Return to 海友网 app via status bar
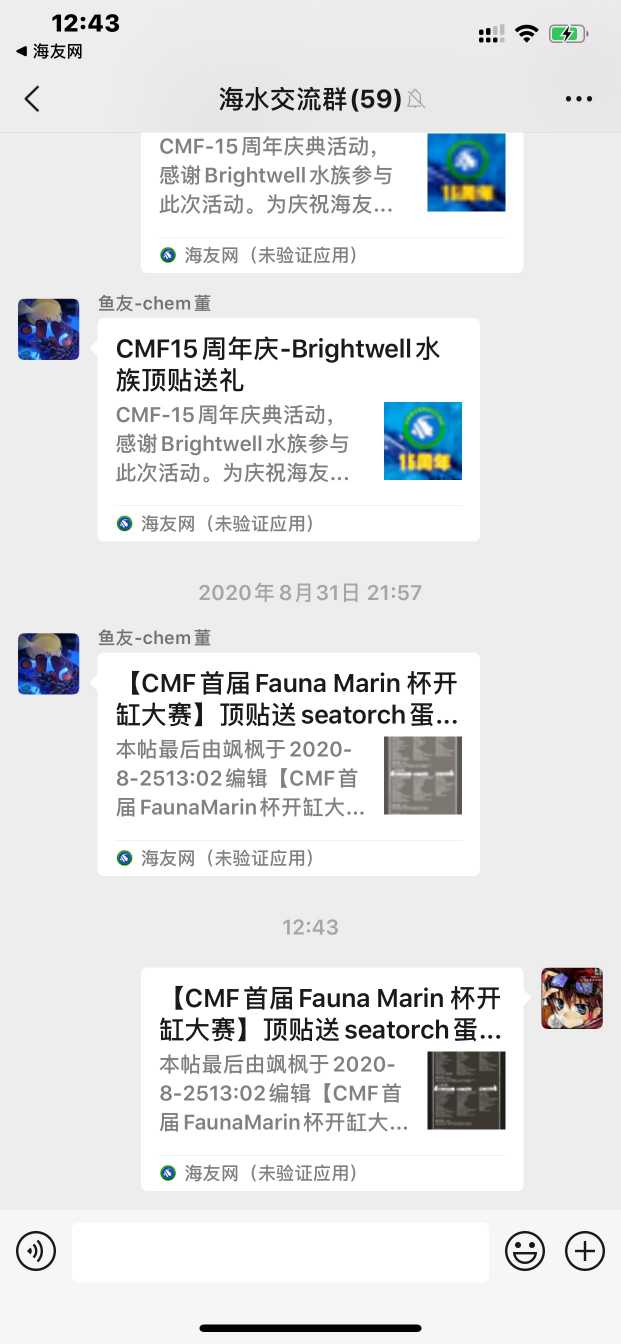 pos(48,51)
